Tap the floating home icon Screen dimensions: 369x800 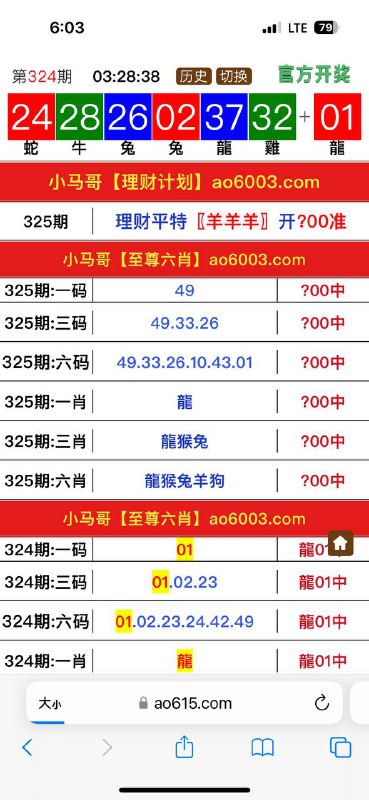(340, 543)
